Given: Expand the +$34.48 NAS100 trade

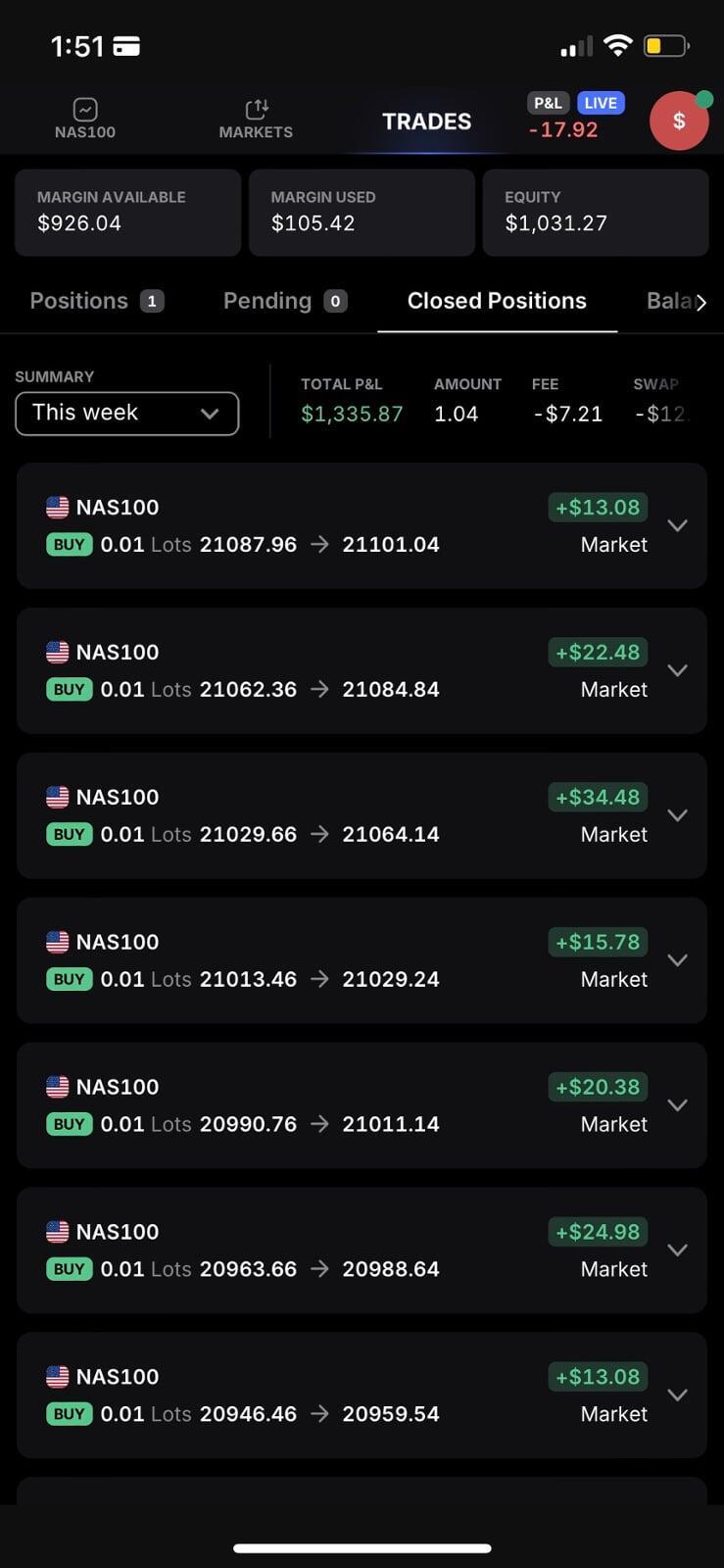Looking at the screenshot, I should (x=677, y=815).
